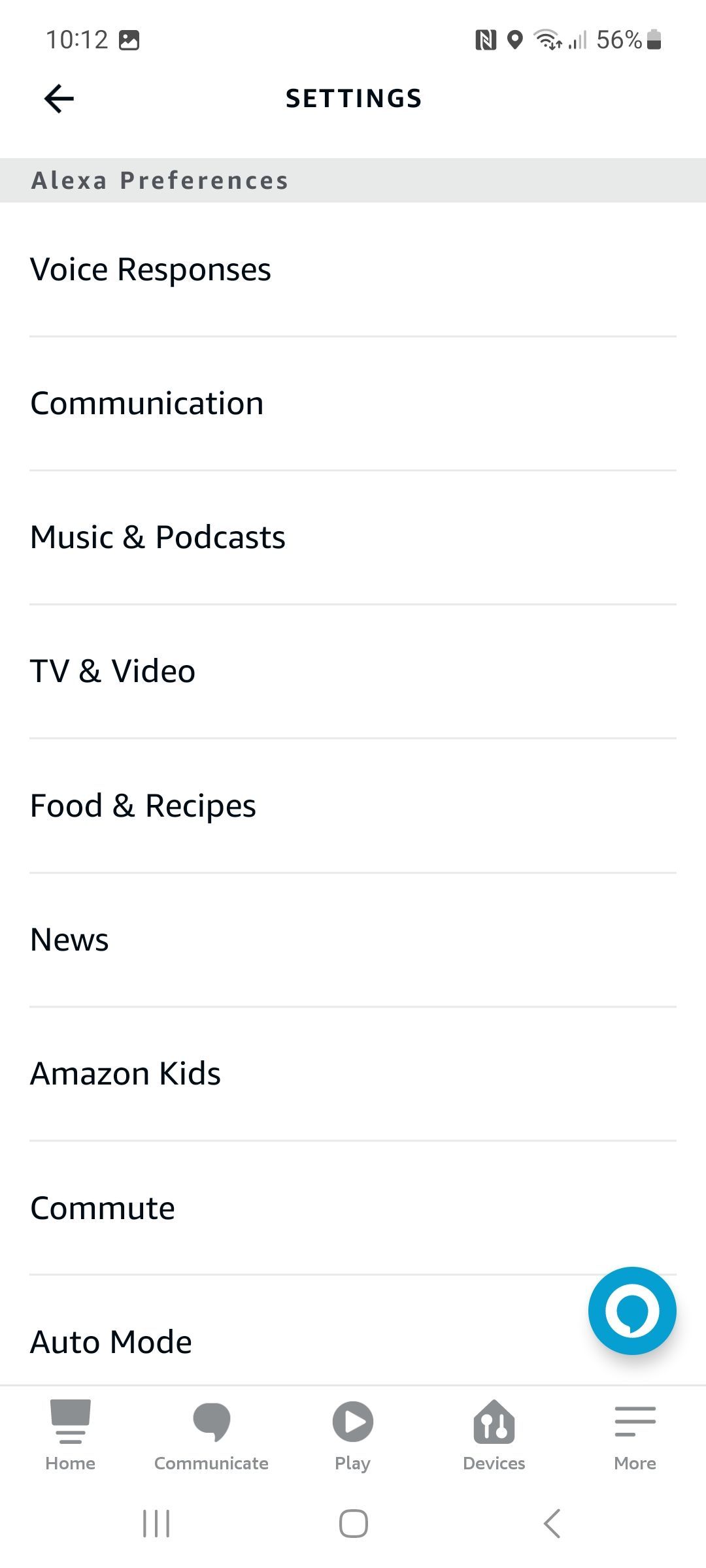This screenshot has width=706, height=1568.
Task: Go back using the header arrow
Action: coord(59,99)
